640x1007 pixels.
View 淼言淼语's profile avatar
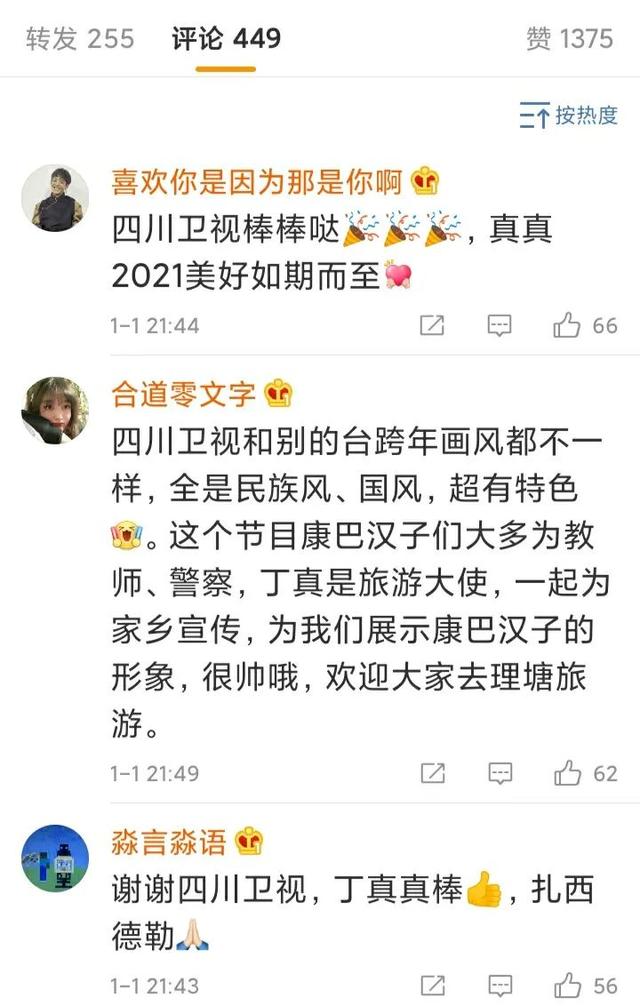pos(55,858)
